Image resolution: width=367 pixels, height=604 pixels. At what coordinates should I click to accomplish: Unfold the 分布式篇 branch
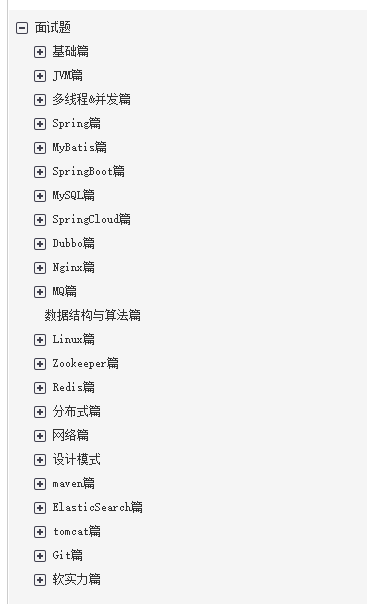point(40,412)
